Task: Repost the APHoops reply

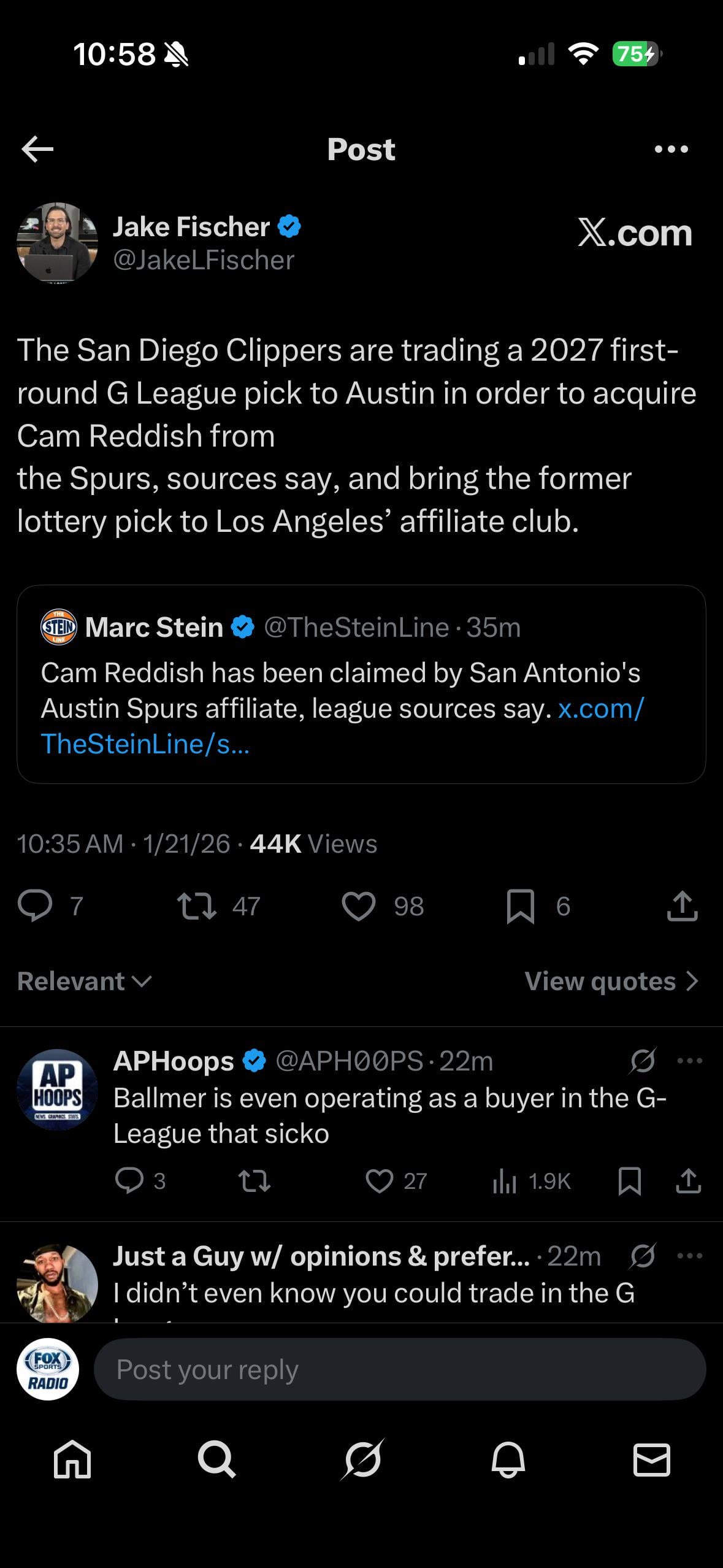Action: tap(254, 1181)
